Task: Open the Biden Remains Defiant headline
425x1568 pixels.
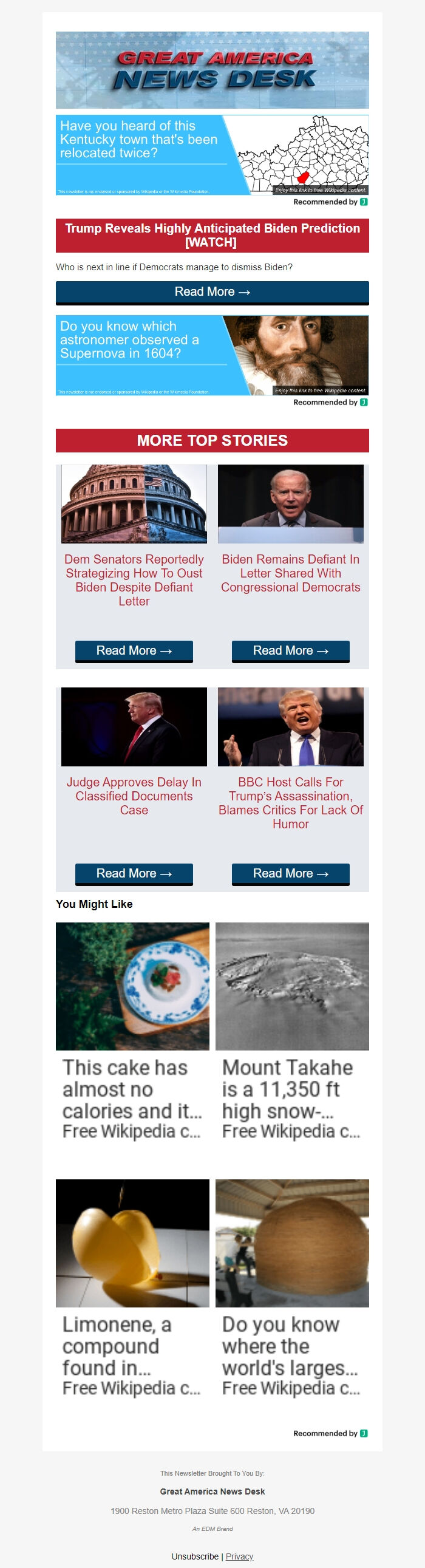Action: click(290, 573)
